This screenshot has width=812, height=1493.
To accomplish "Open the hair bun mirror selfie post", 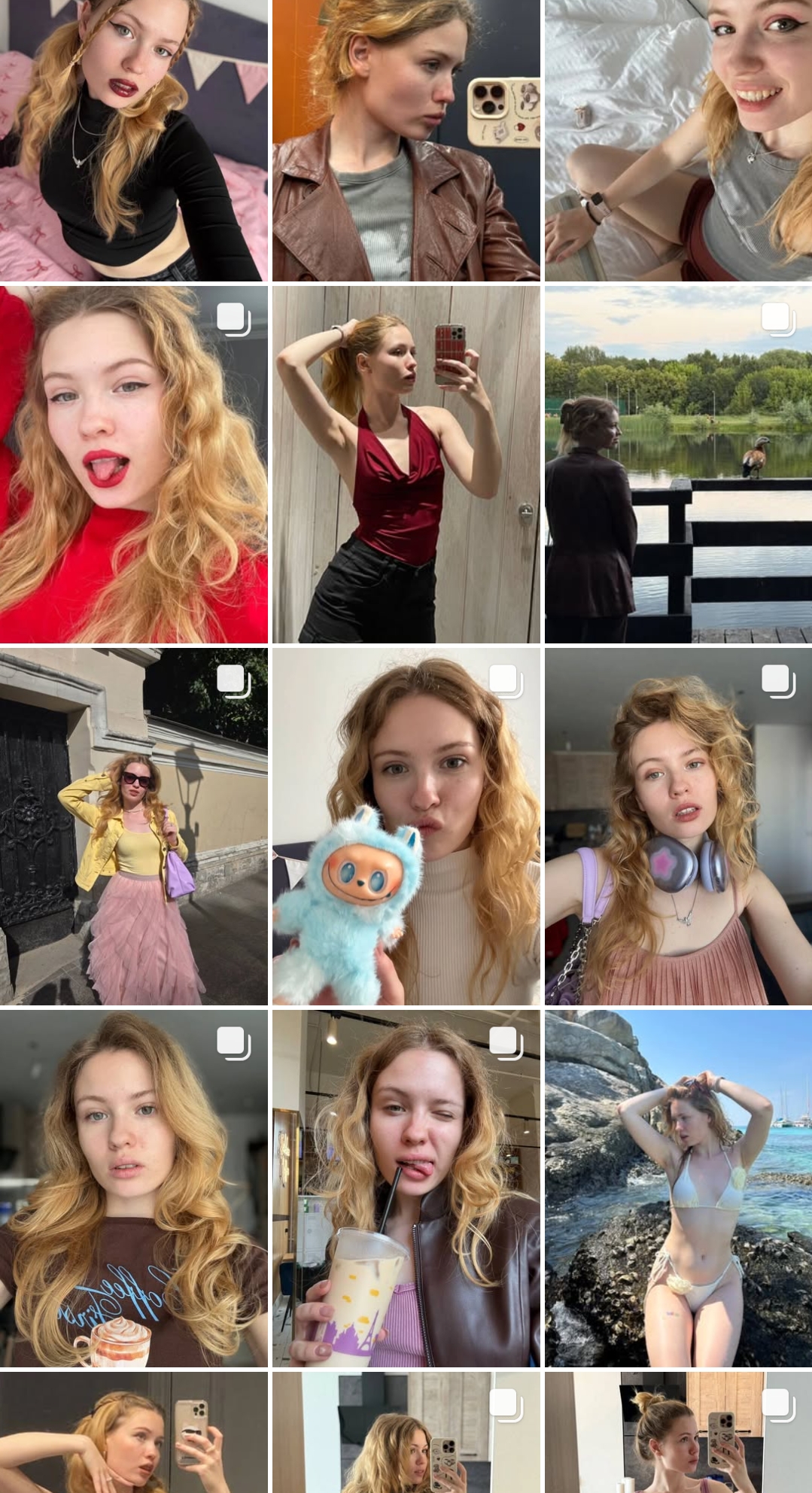I will [x=678, y=1433].
